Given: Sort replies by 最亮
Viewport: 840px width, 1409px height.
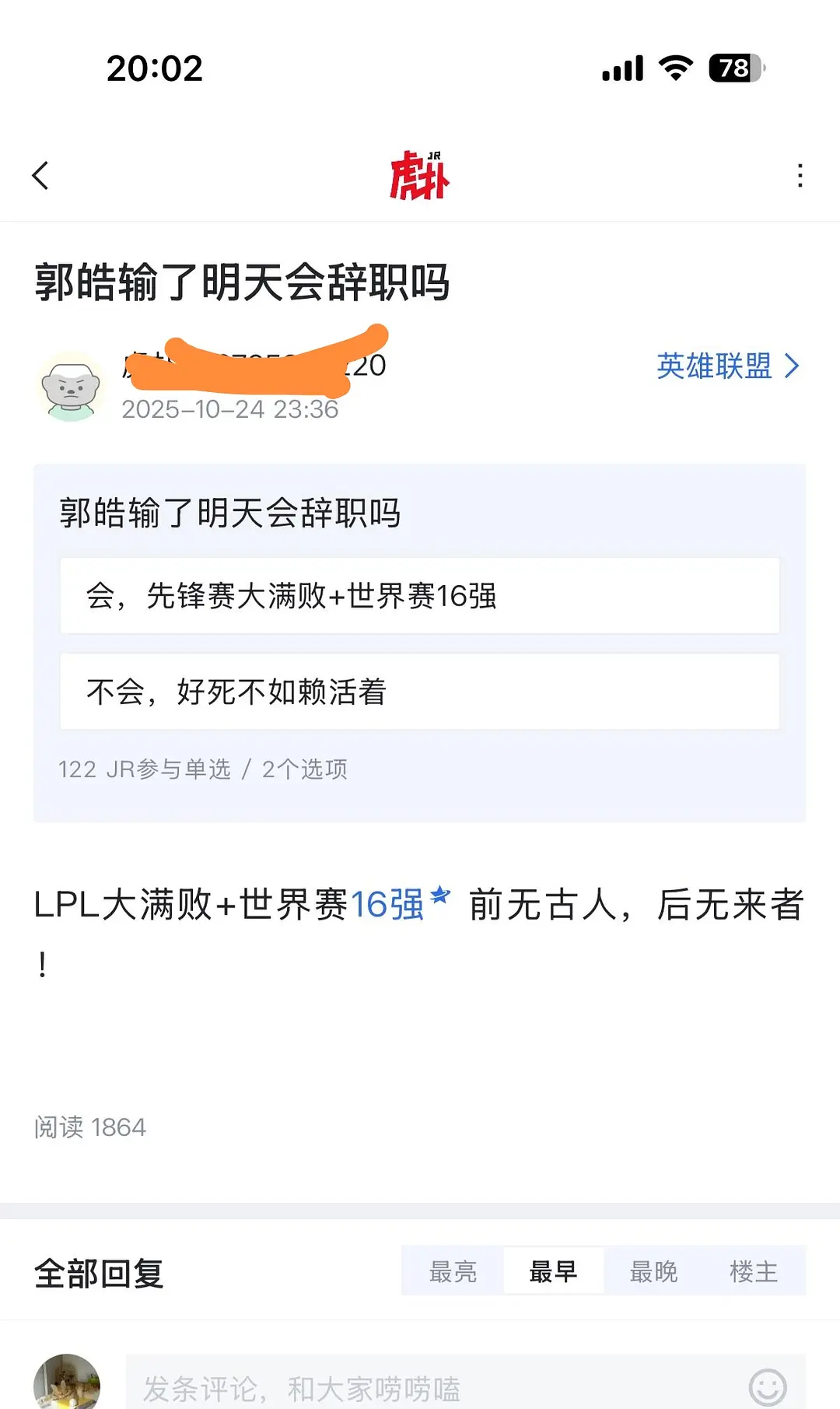Looking at the screenshot, I should (453, 1272).
